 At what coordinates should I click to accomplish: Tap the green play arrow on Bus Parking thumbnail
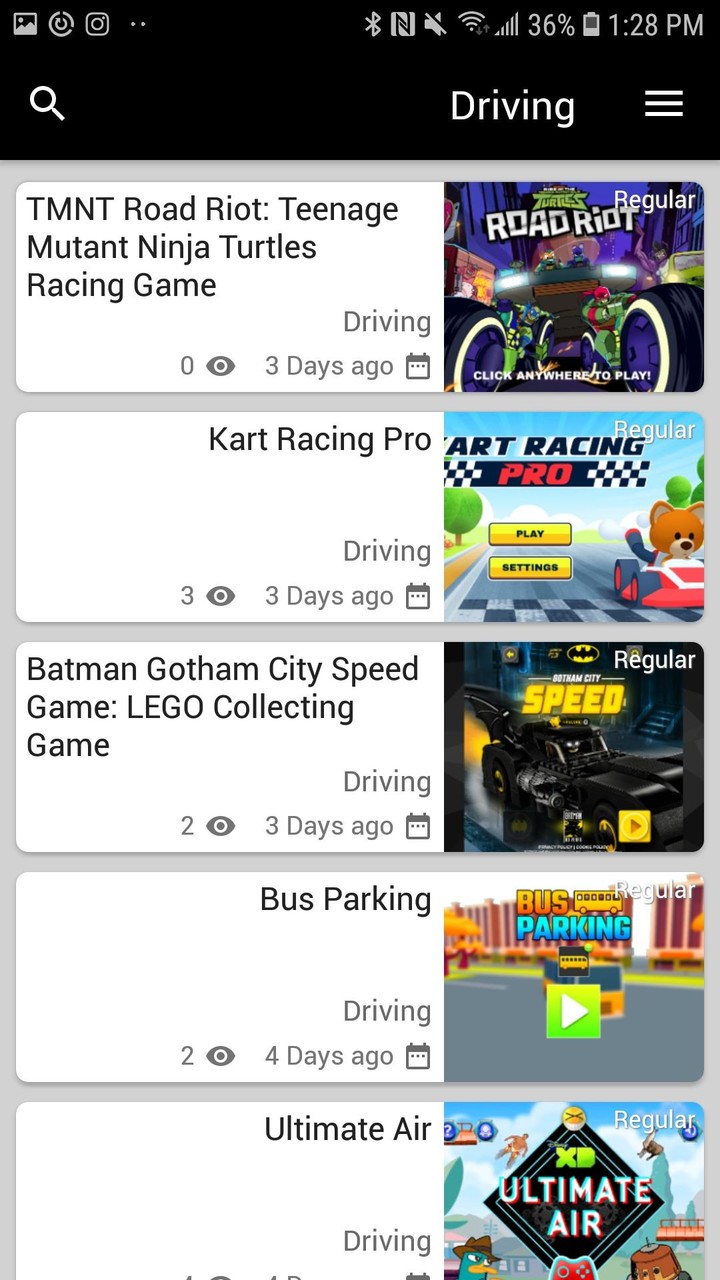[x=573, y=1012]
